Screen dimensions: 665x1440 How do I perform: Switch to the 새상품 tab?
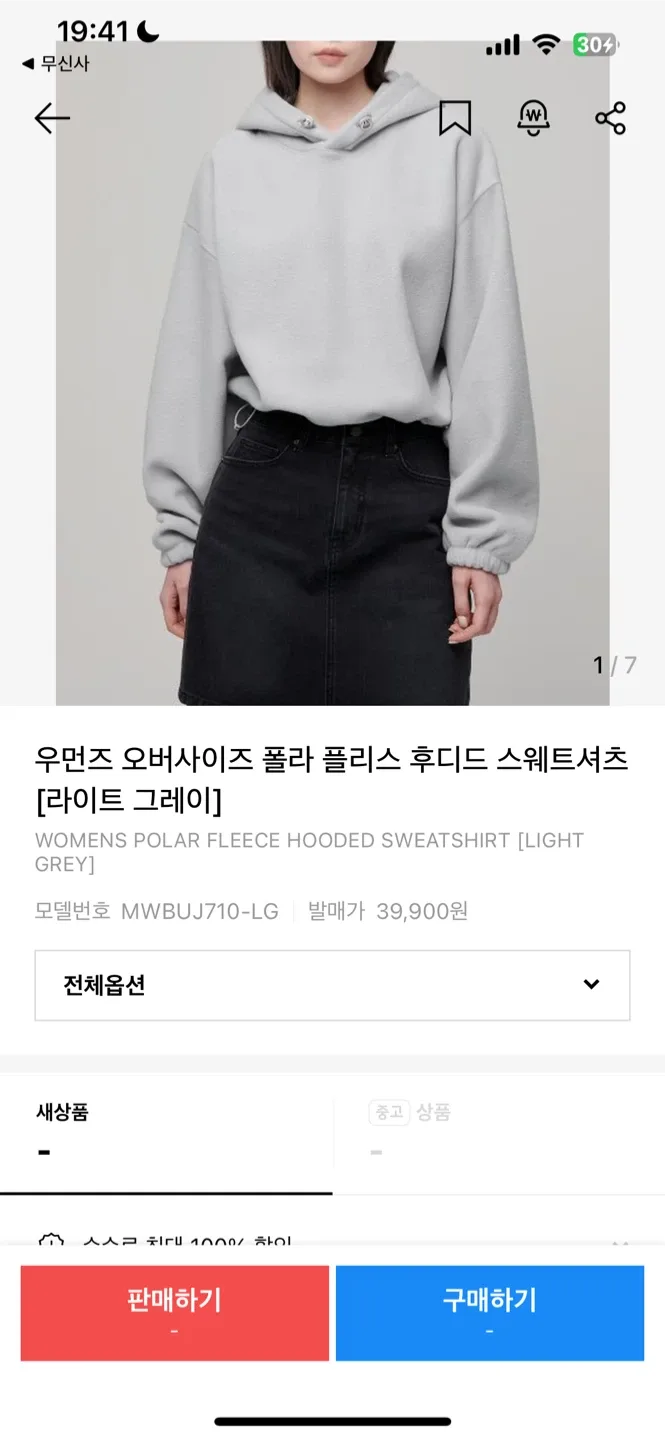coord(166,1133)
